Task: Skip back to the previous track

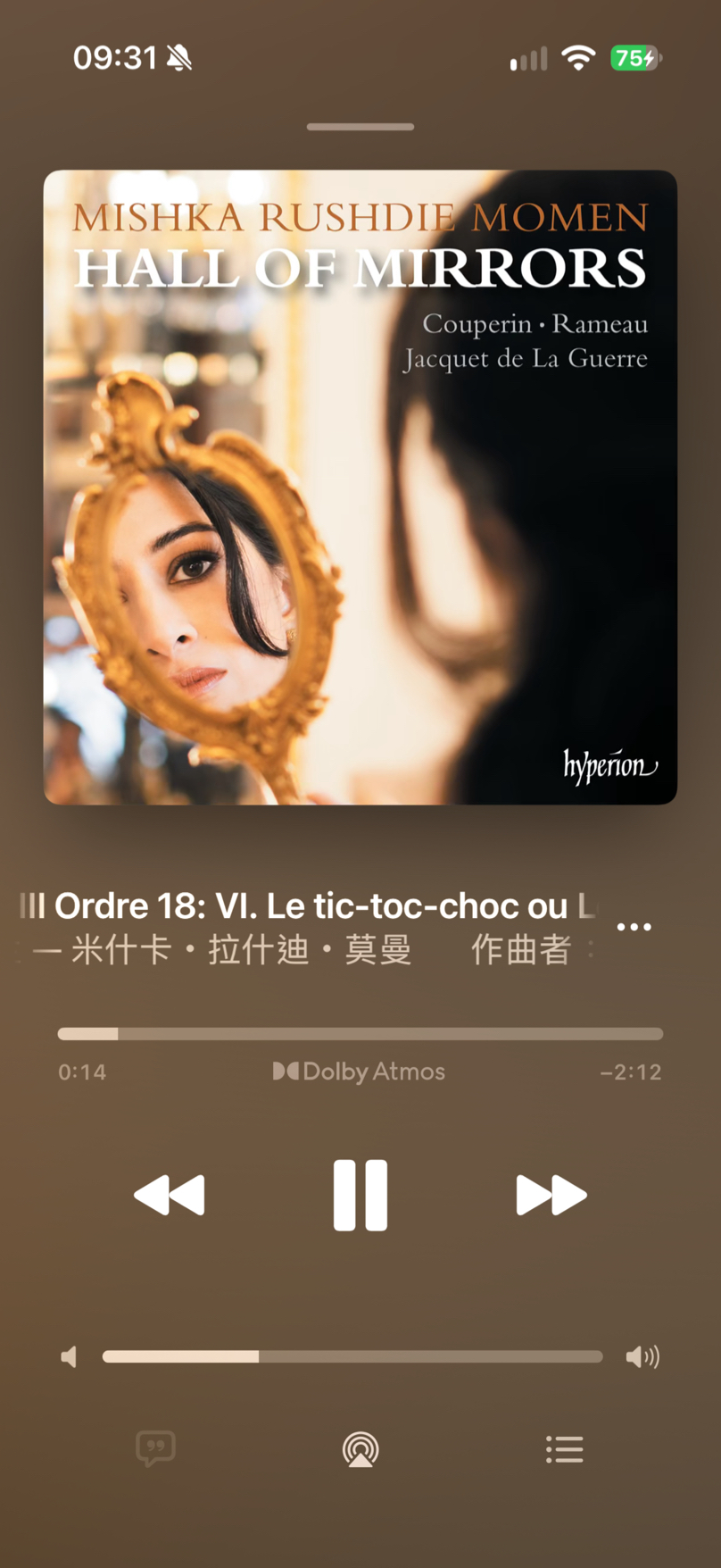Action: coord(170,1195)
